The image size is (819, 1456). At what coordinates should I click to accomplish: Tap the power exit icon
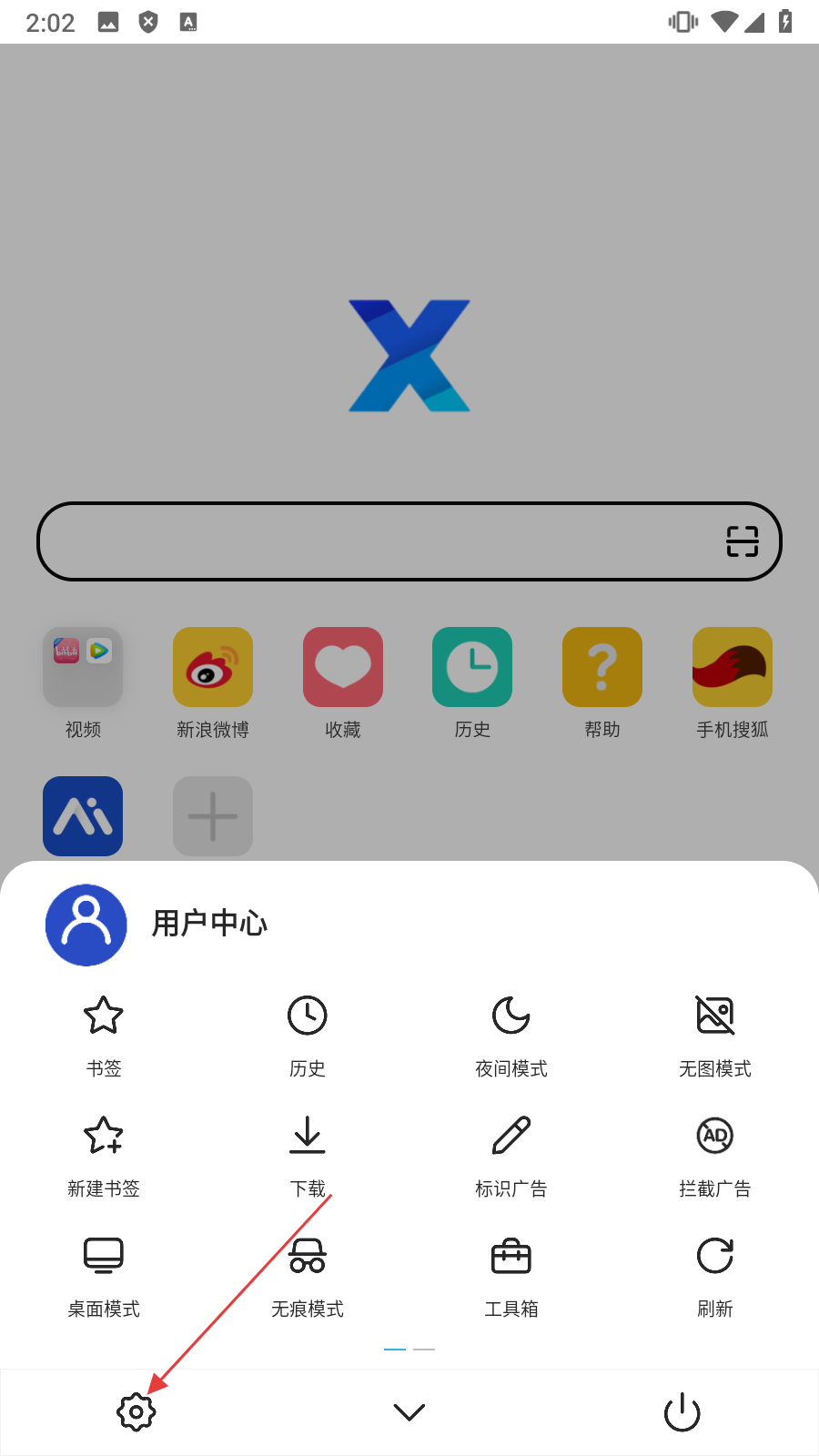[x=682, y=1412]
